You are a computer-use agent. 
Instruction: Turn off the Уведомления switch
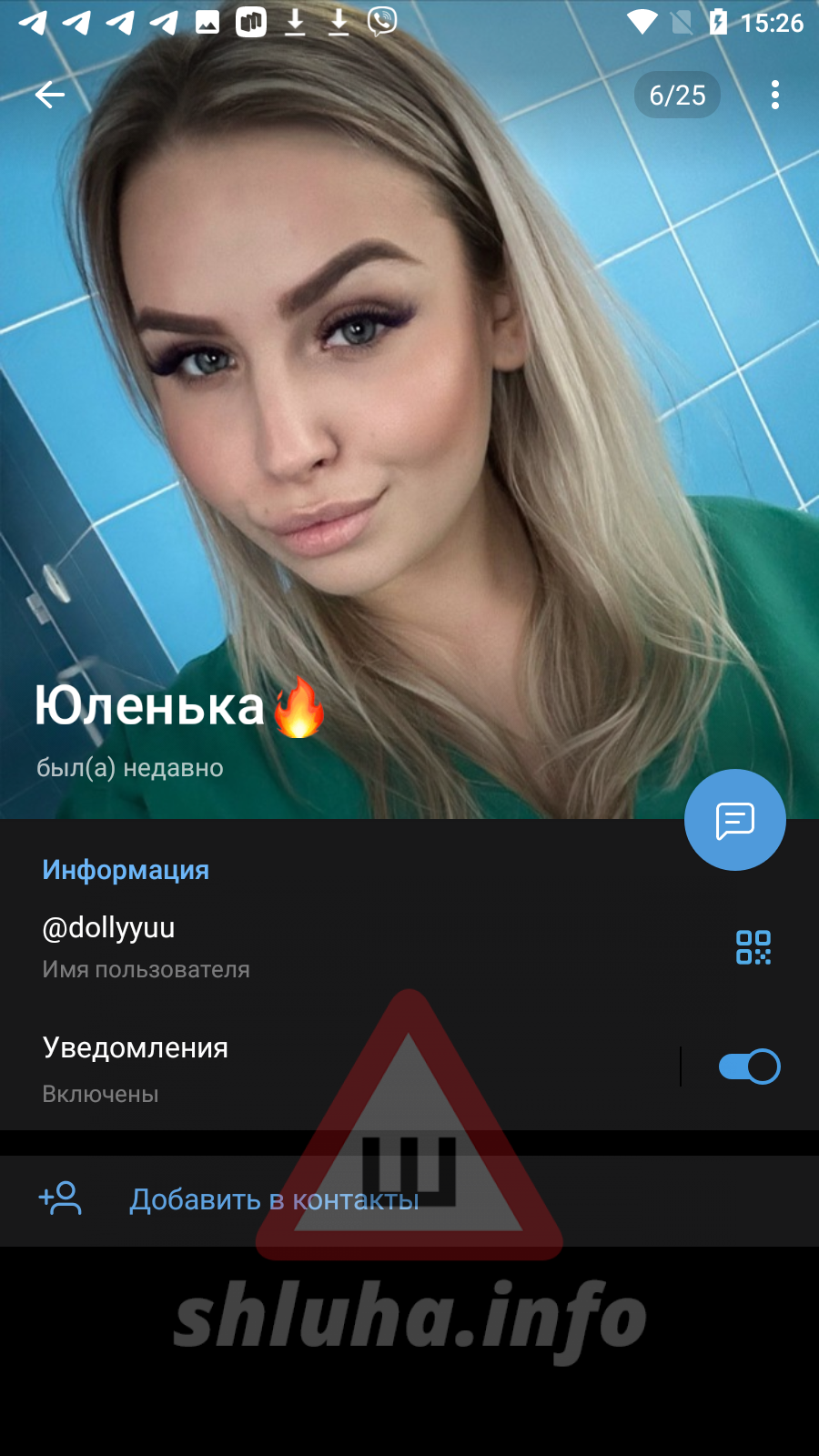pyautogui.click(x=749, y=1067)
